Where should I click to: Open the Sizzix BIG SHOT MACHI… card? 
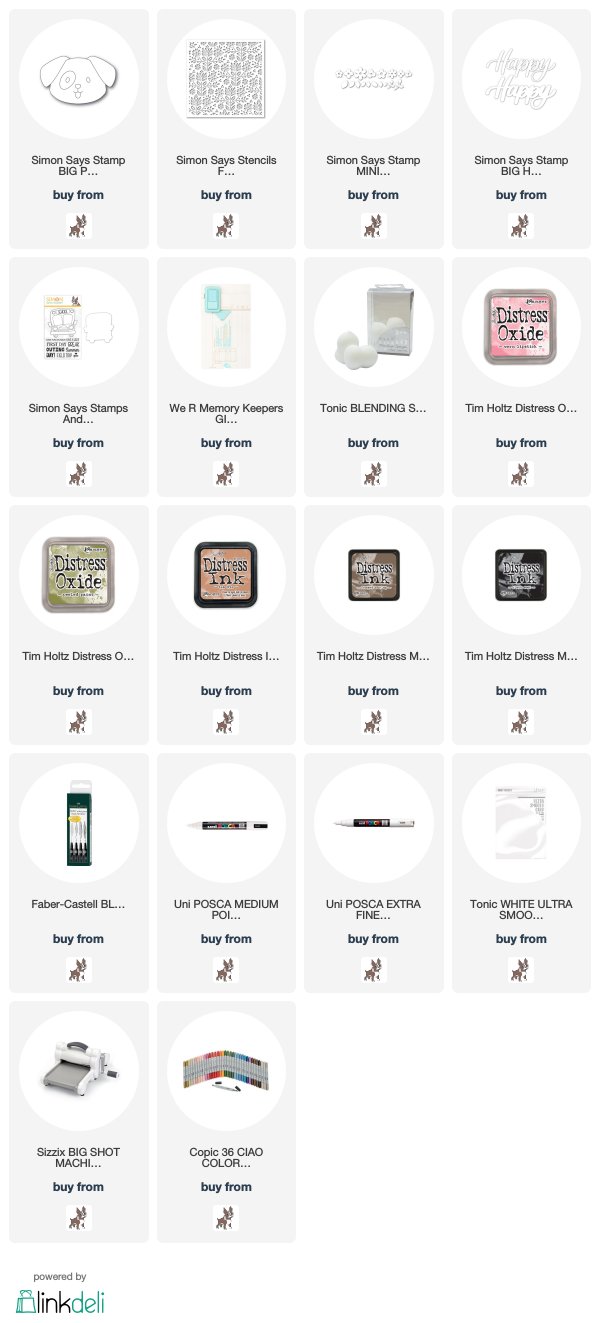[x=78, y=1121]
